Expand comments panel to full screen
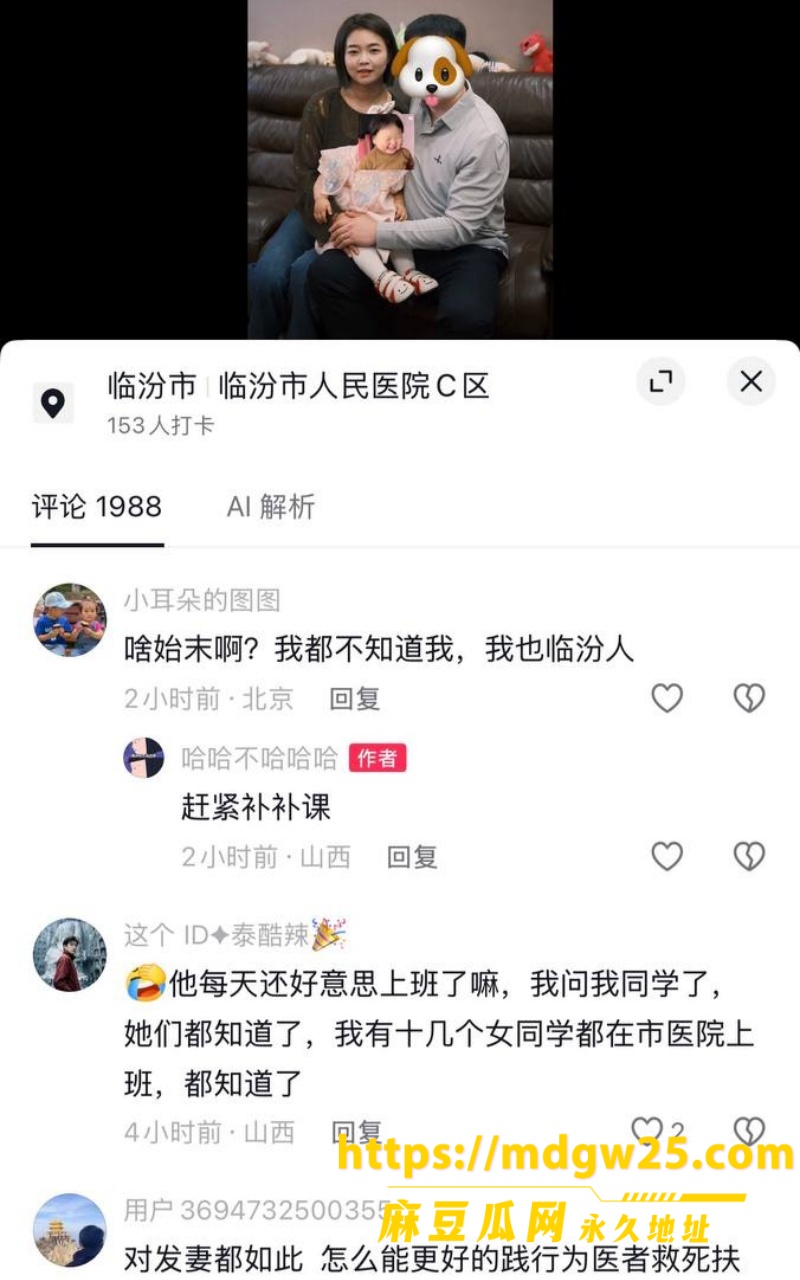 tap(661, 381)
